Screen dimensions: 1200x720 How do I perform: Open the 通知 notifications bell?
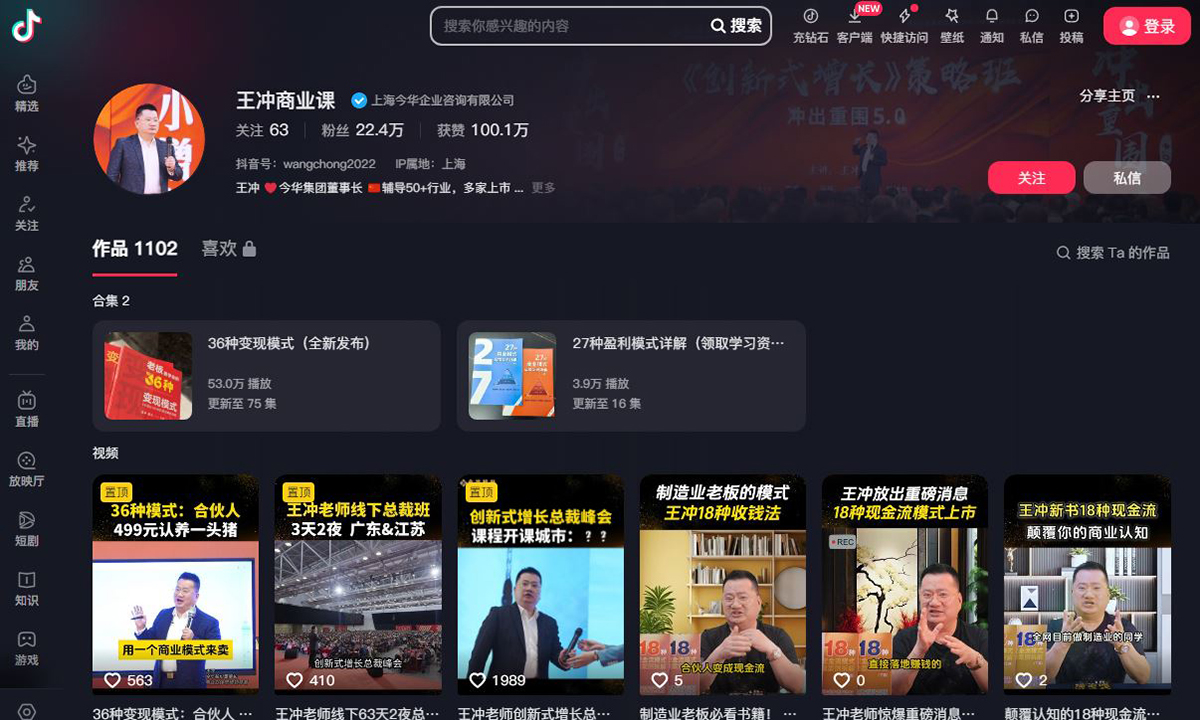(x=991, y=25)
